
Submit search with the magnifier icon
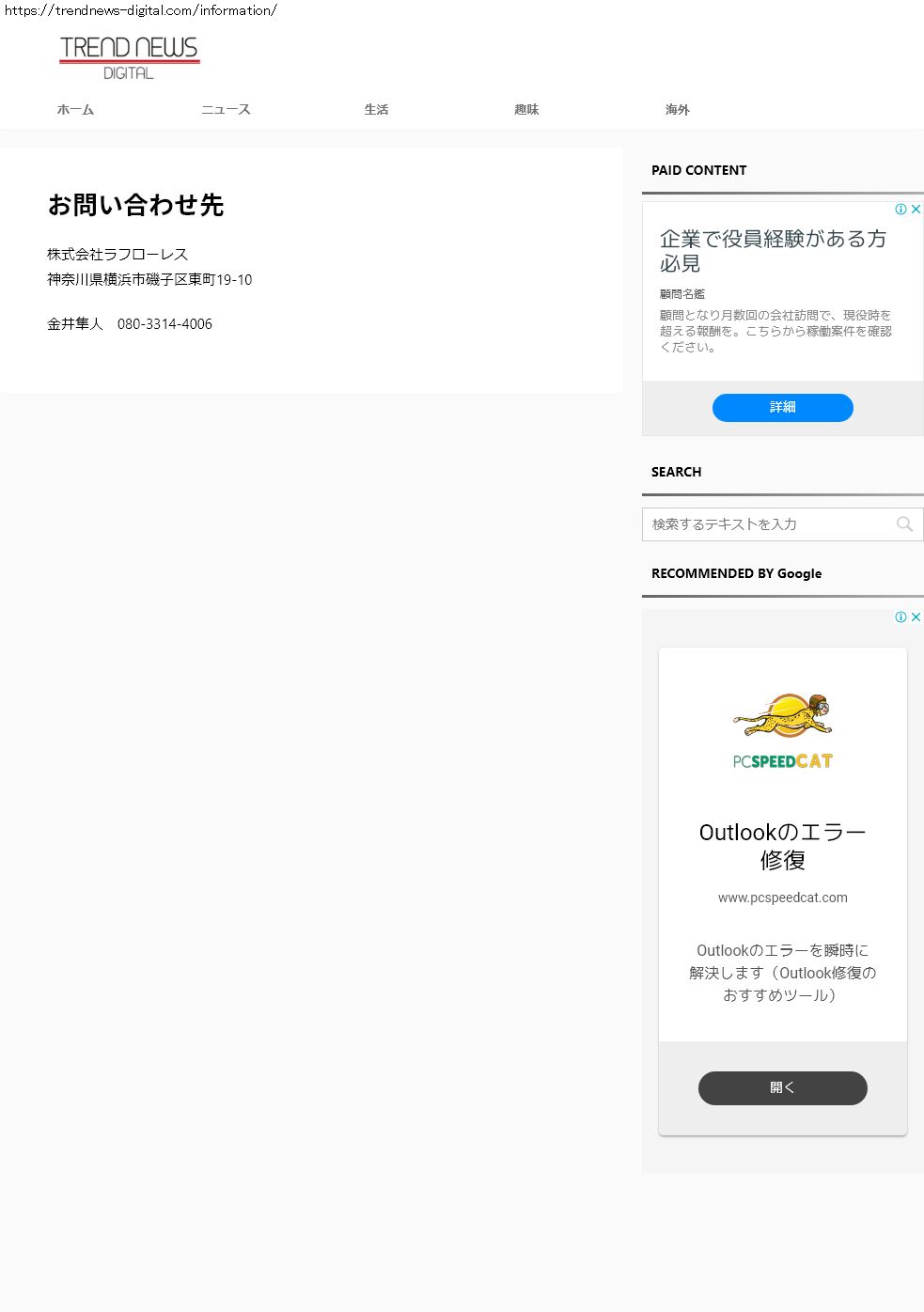point(904,524)
